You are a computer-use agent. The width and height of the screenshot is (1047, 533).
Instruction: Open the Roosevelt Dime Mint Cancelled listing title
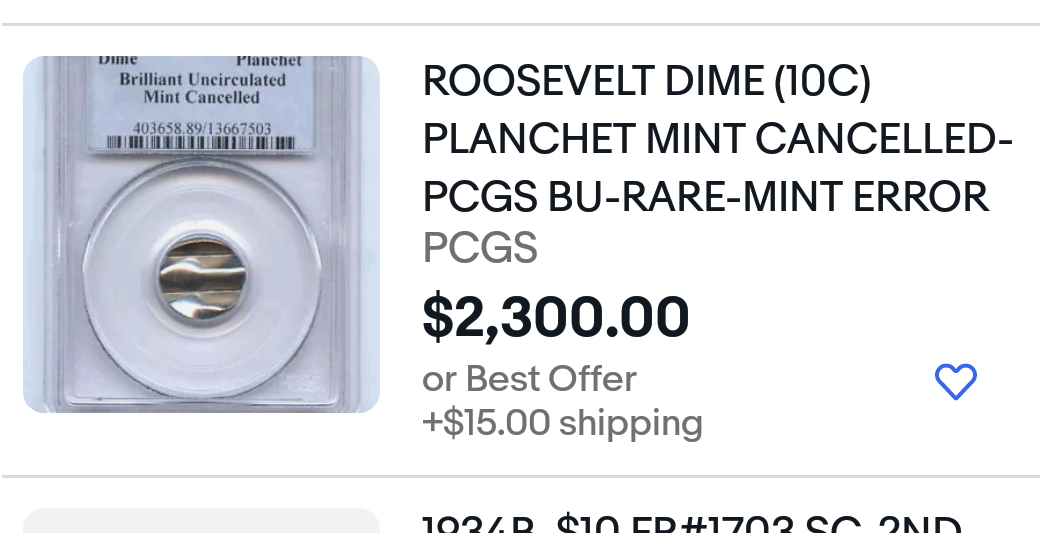tap(716, 140)
